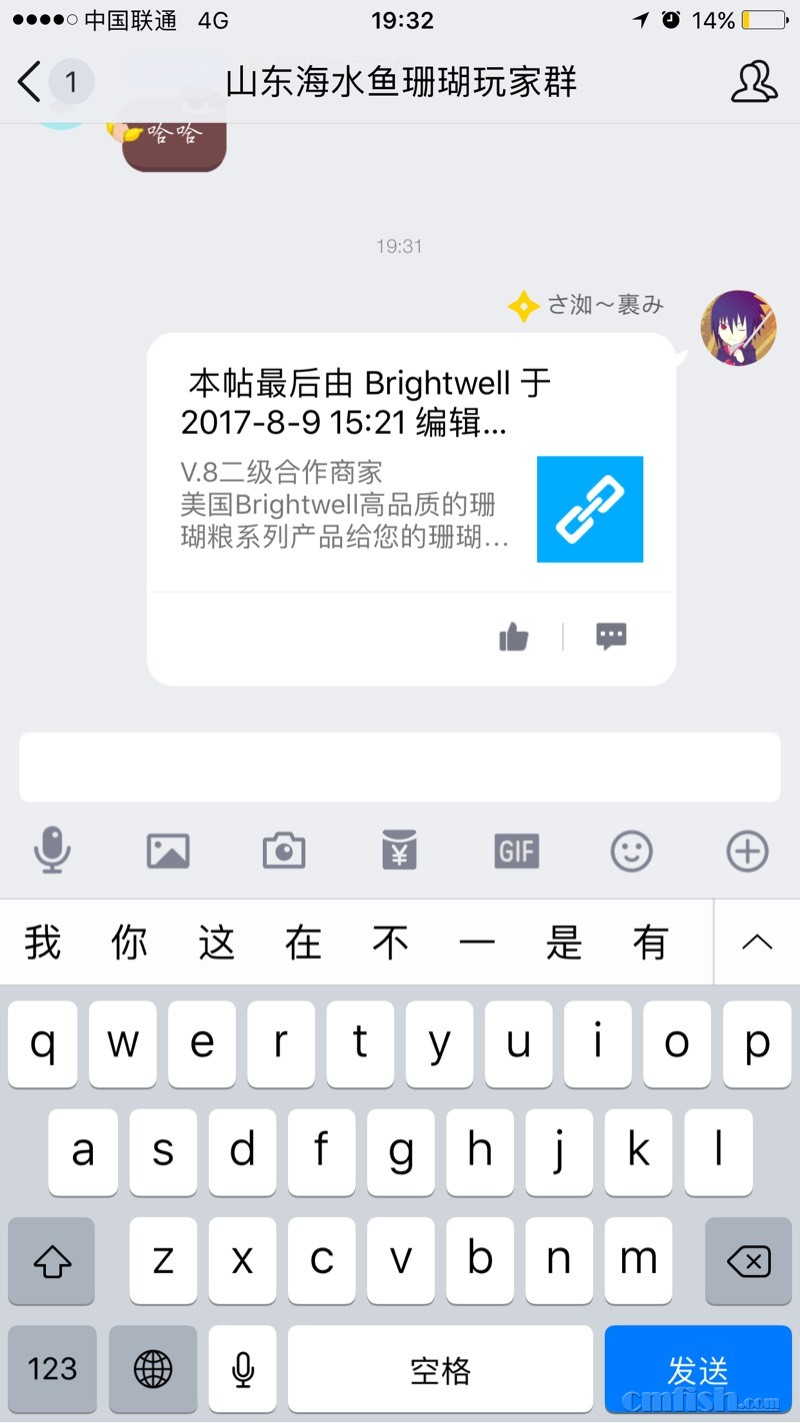Open the camera to take a photo
This screenshot has width=800, height=1423.
pos(284,851)
